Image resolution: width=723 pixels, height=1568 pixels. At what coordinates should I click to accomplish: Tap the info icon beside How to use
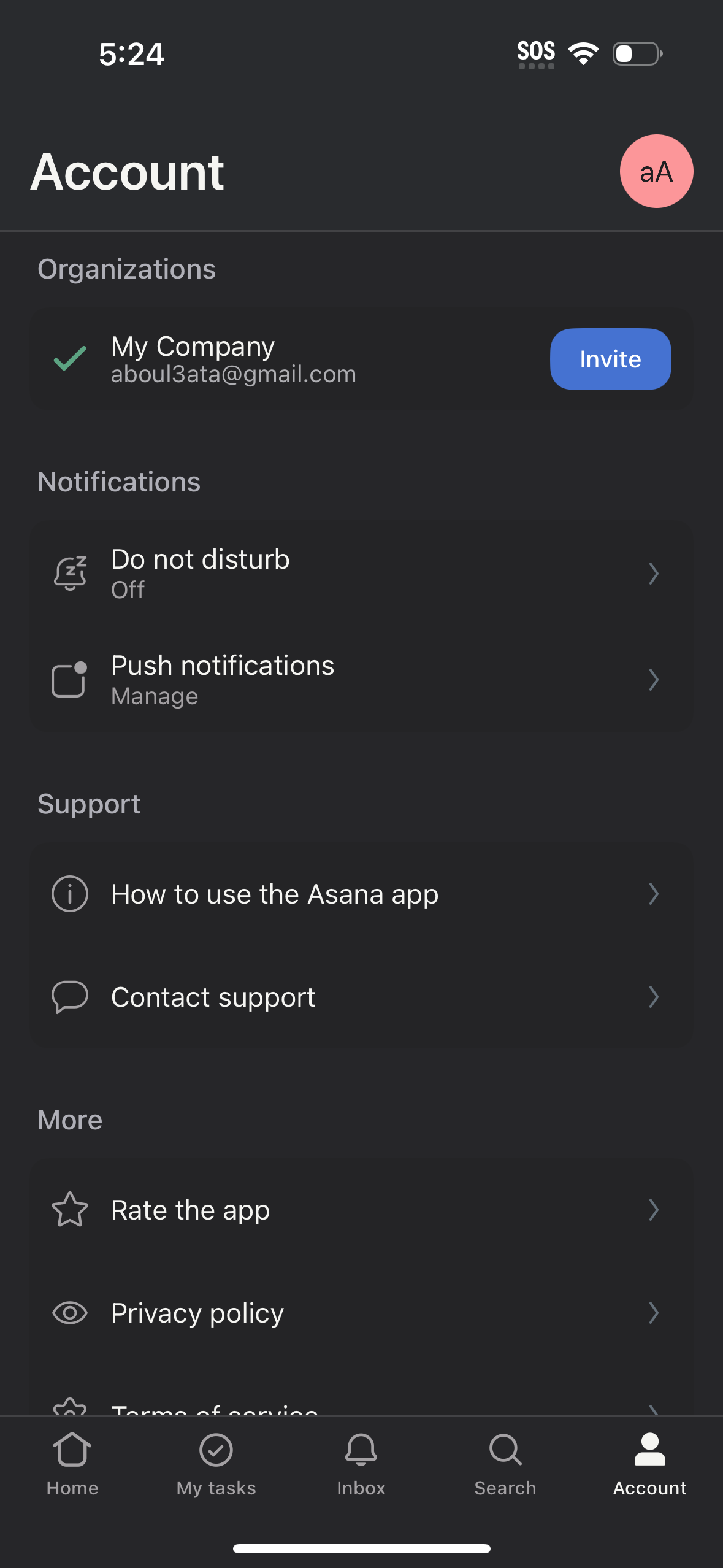[x=69, y=894]
